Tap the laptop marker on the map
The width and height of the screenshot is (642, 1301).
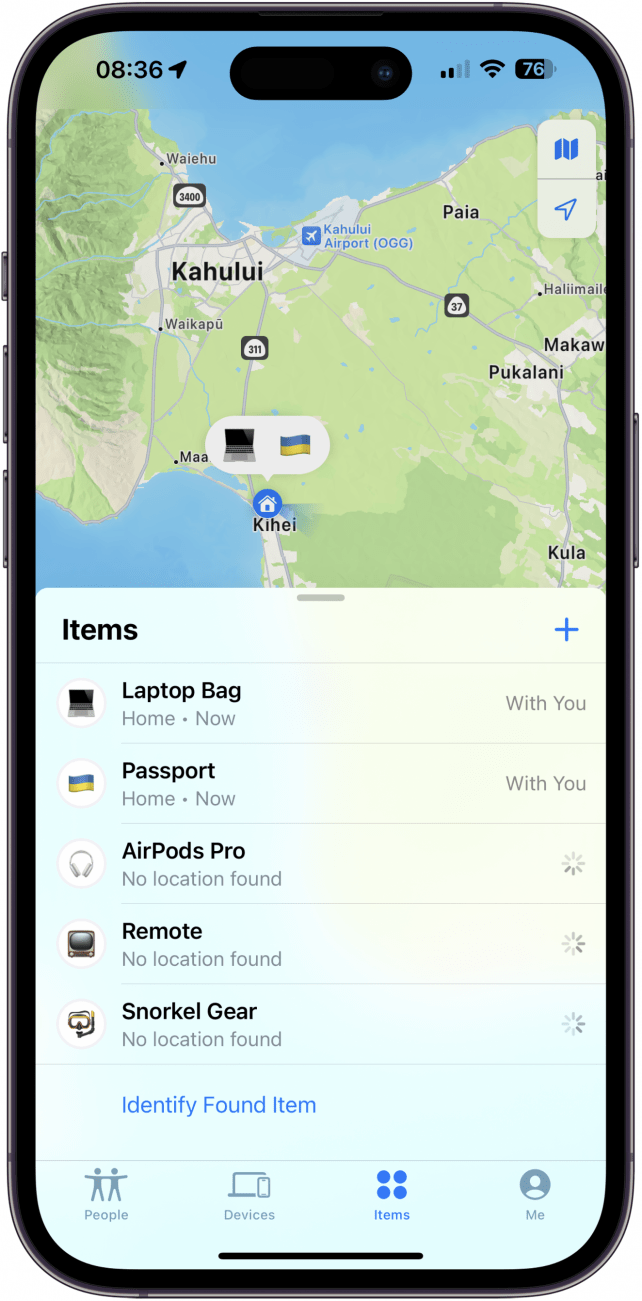tap(239, 444)
